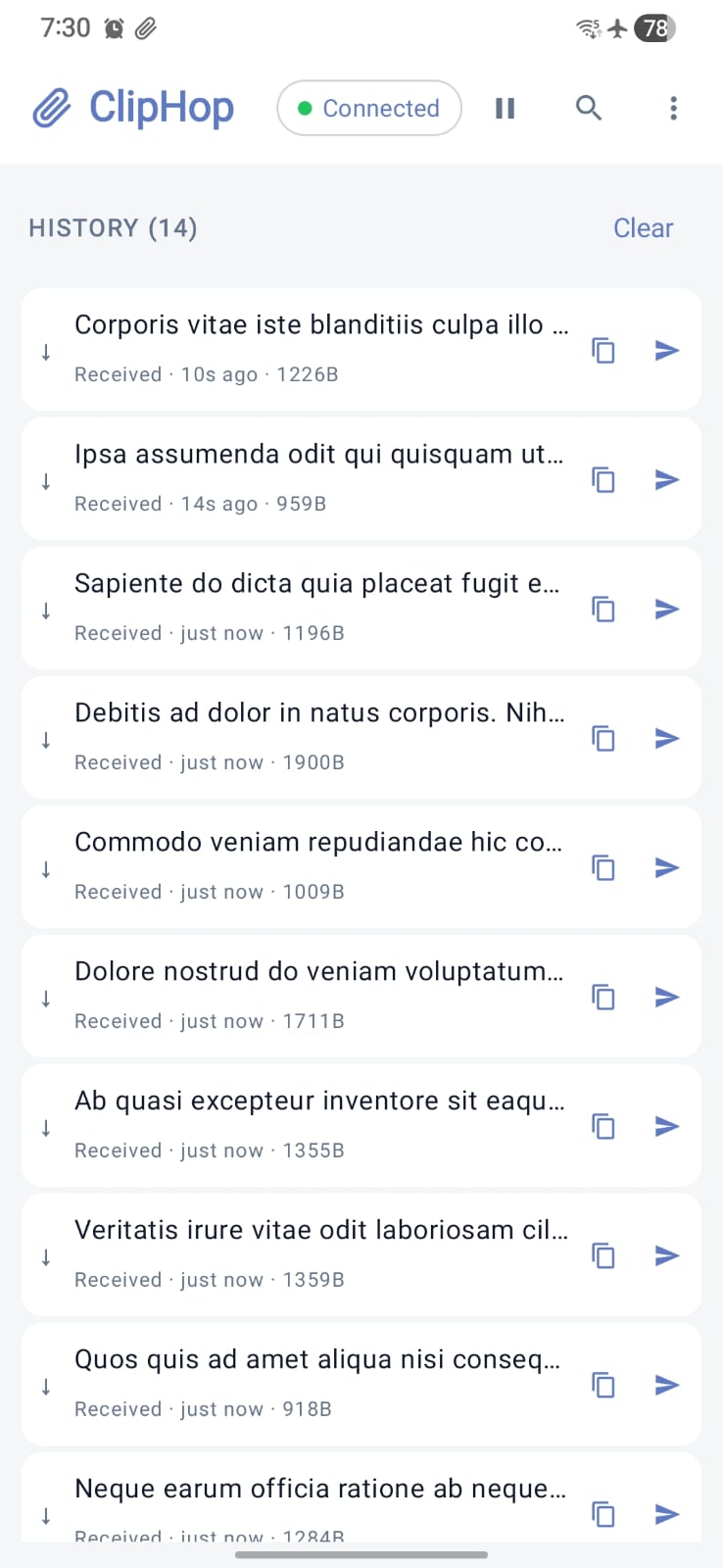
Task: Open the three-dot overflow menu
Action: pos(673,108)
